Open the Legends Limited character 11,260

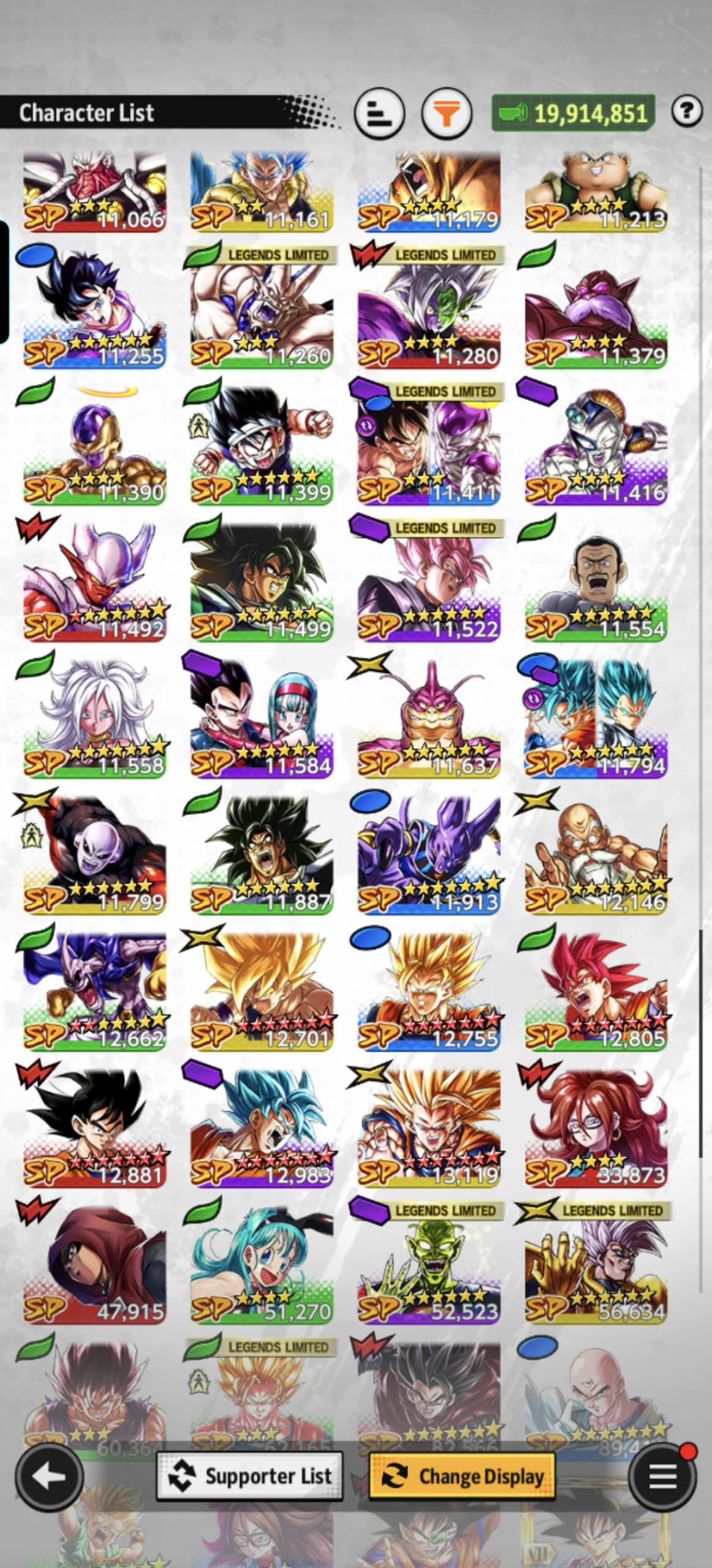click(262, 306)
